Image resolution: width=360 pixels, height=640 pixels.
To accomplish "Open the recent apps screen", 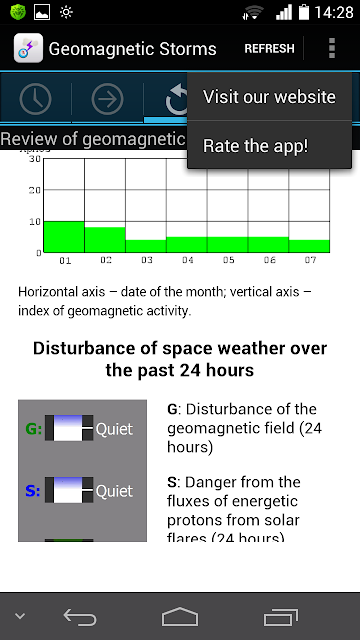I will [x=280, y=617].
